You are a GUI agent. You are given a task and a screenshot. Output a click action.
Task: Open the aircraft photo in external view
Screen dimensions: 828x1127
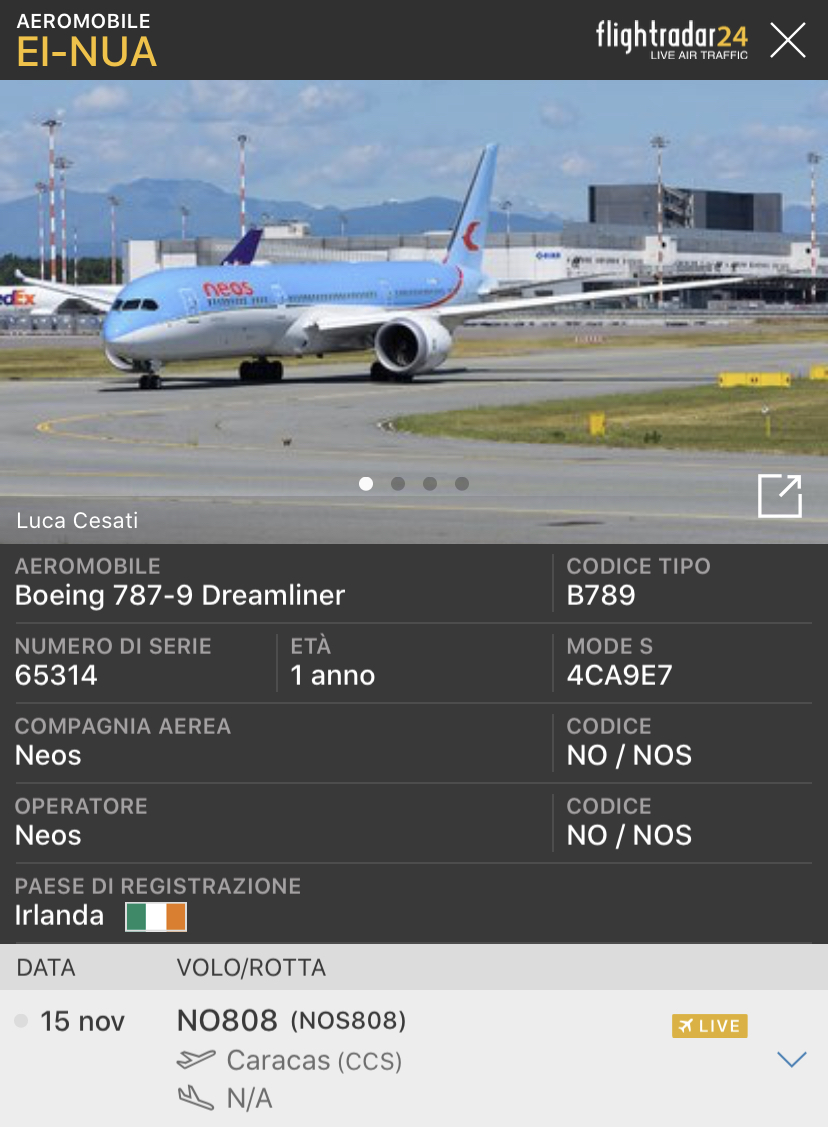click(780, 496)
